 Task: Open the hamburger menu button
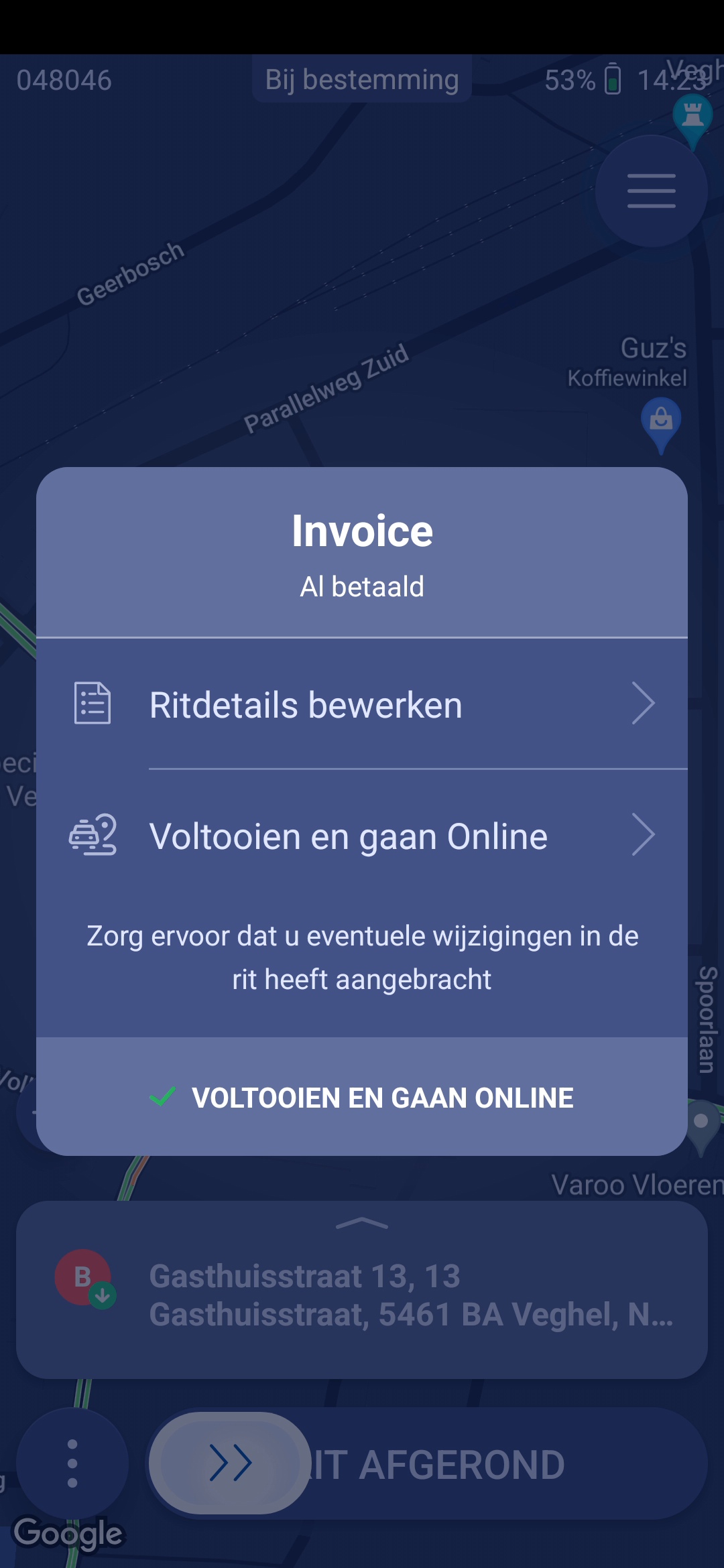pos(651,191)
